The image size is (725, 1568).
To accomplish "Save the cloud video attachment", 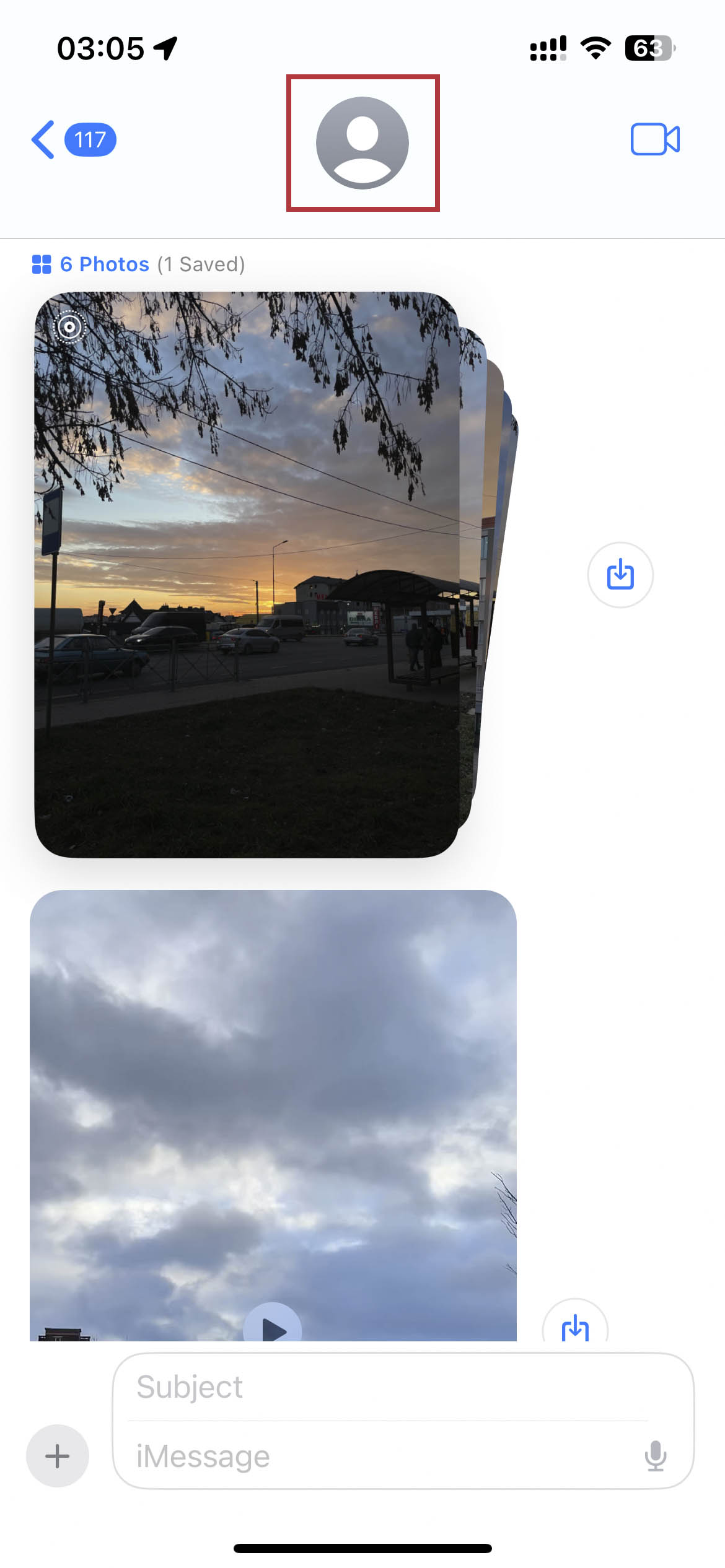I will [x=576, y=1326].
